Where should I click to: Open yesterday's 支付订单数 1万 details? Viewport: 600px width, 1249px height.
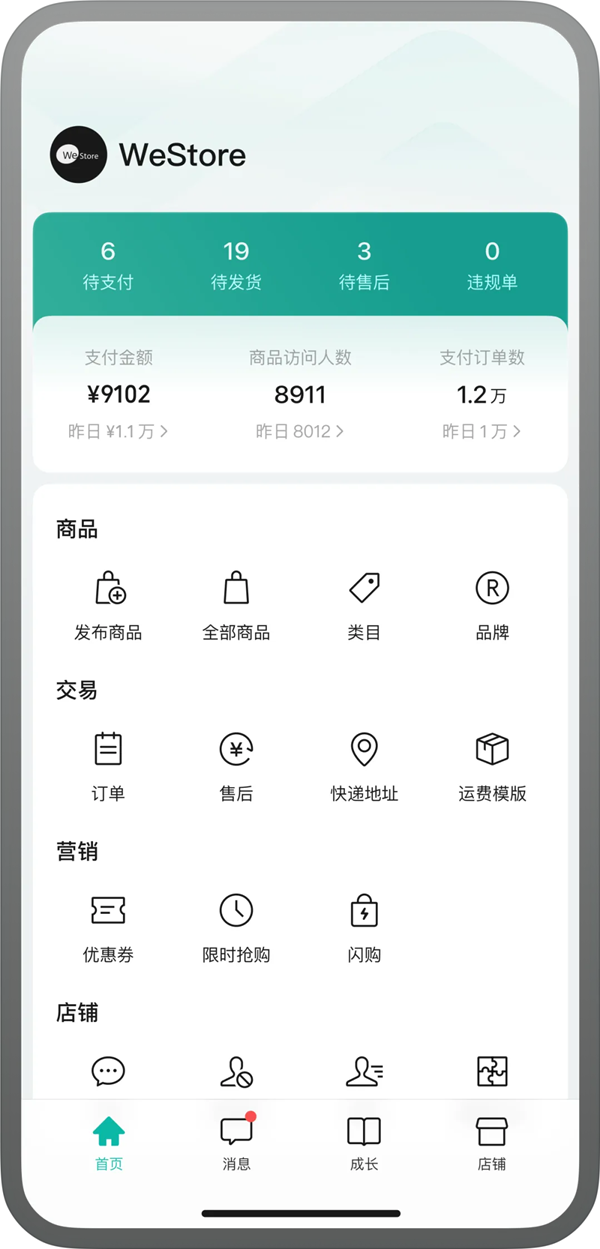click(x=482, y=432)
